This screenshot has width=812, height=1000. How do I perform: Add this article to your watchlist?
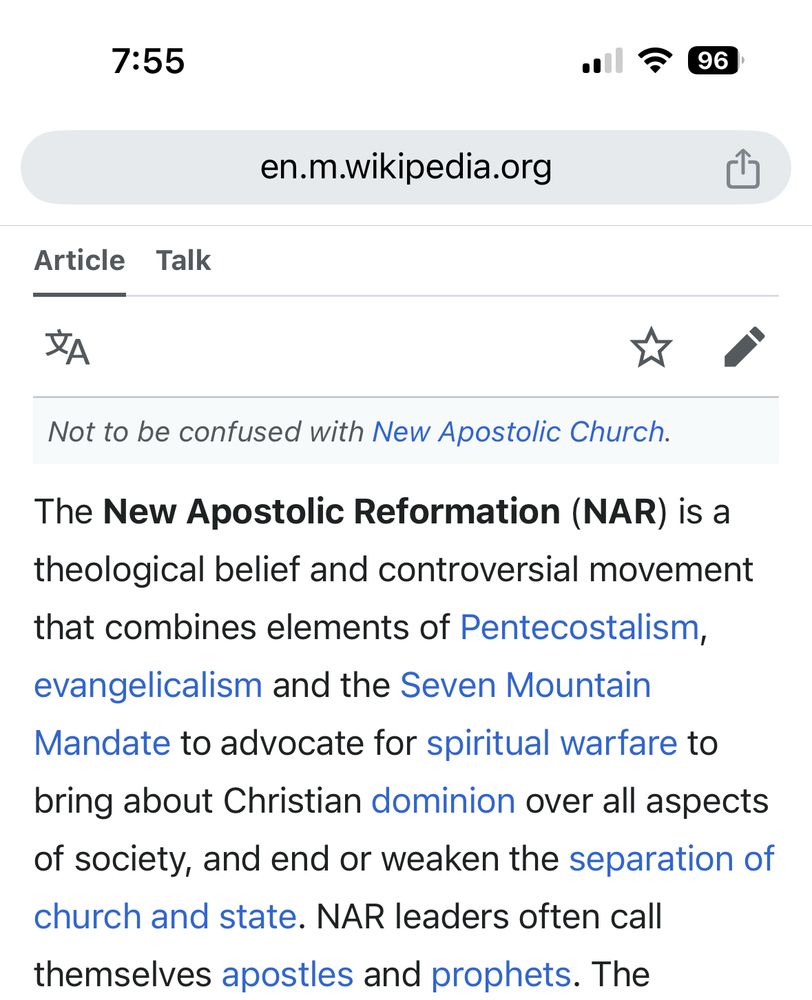pyautogui.click(x=651, y=348)
